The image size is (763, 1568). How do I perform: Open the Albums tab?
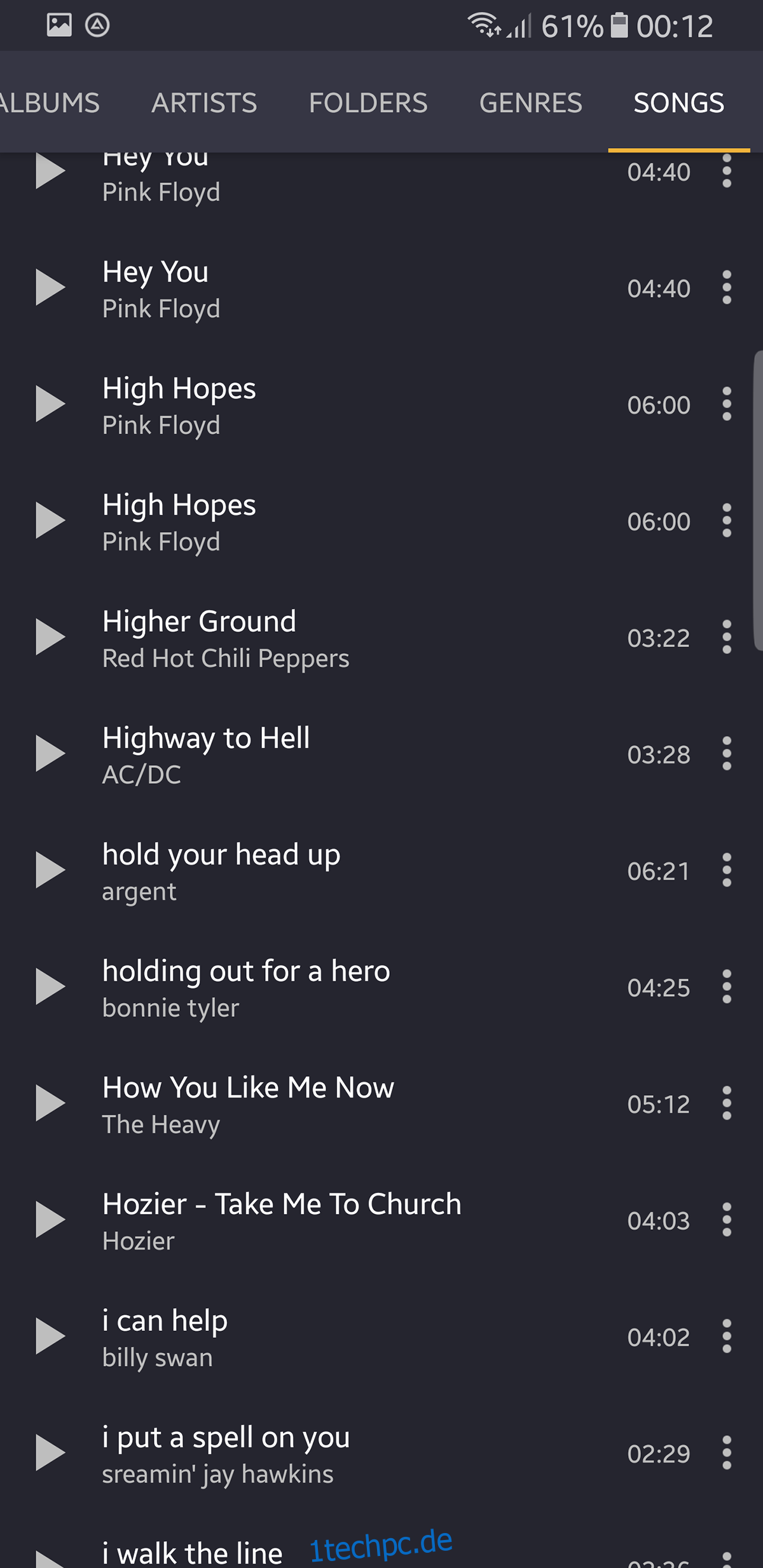click(x=50, y=102)
